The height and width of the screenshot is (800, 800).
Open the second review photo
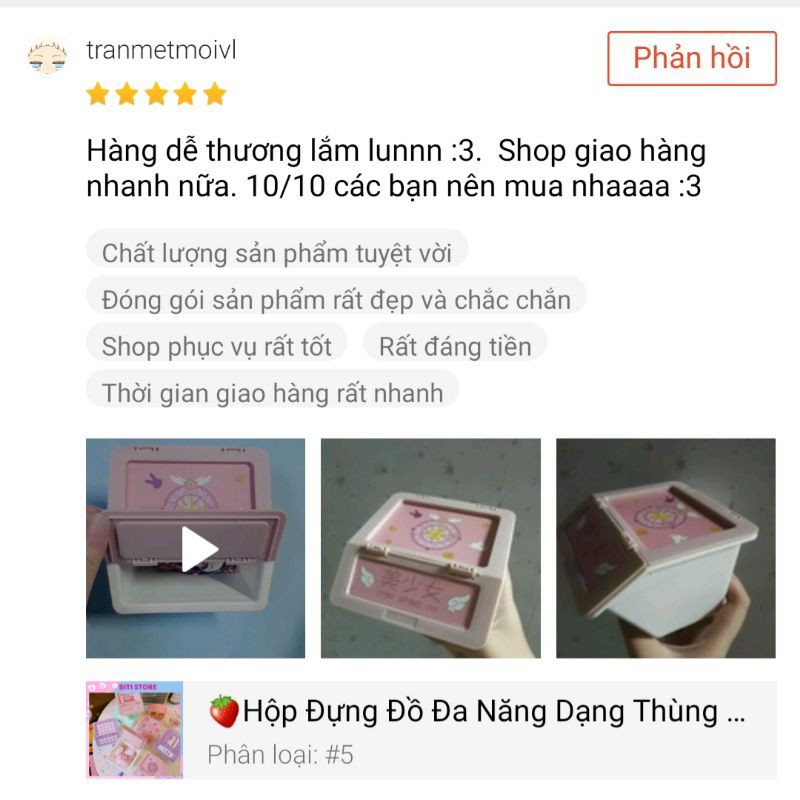coord(430,548)
